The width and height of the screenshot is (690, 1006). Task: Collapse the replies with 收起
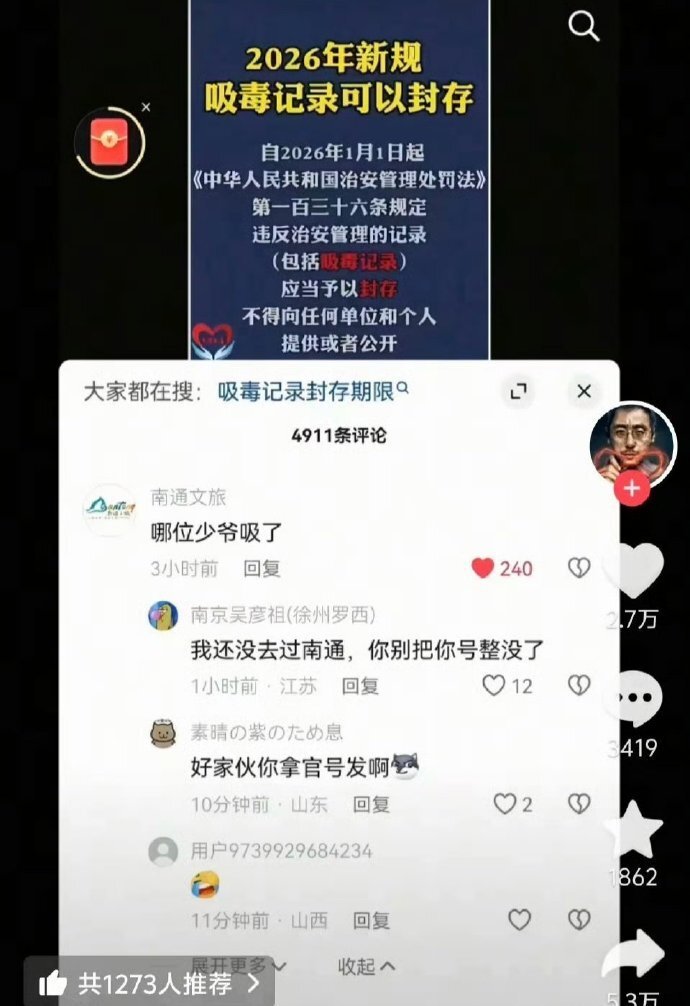[x=366, y=965]
